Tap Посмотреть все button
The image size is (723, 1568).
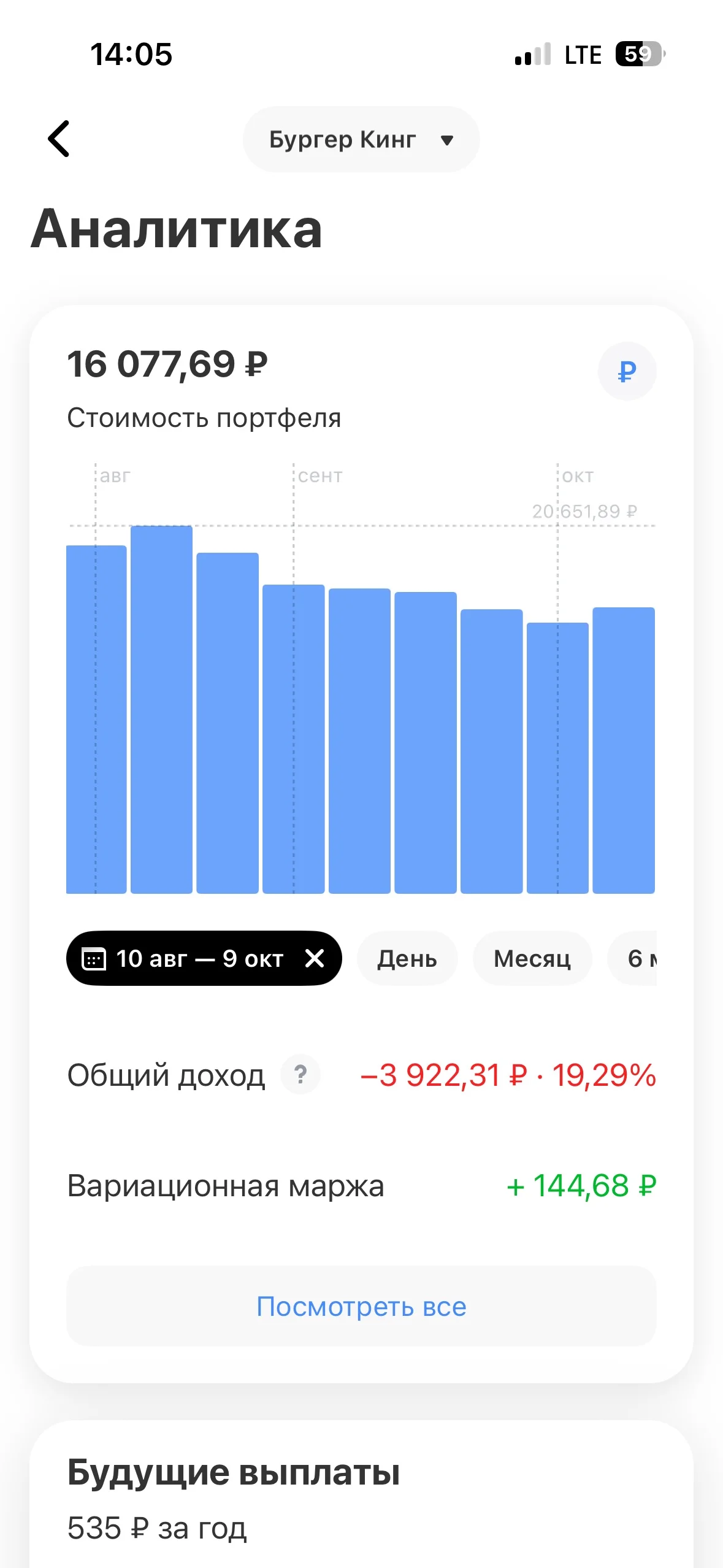click(361, 1306)
